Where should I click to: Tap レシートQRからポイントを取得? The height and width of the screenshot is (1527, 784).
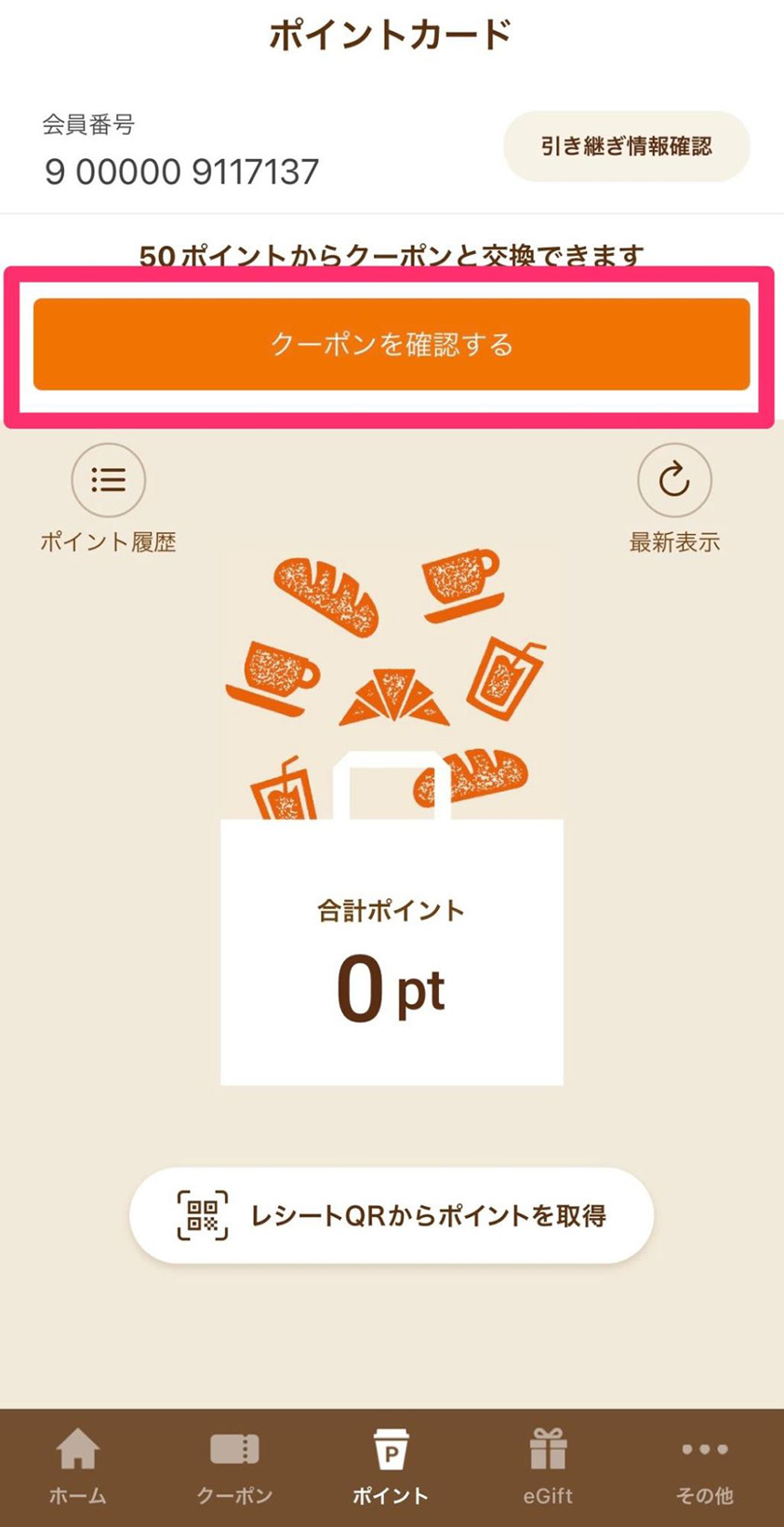point(392,1215)
